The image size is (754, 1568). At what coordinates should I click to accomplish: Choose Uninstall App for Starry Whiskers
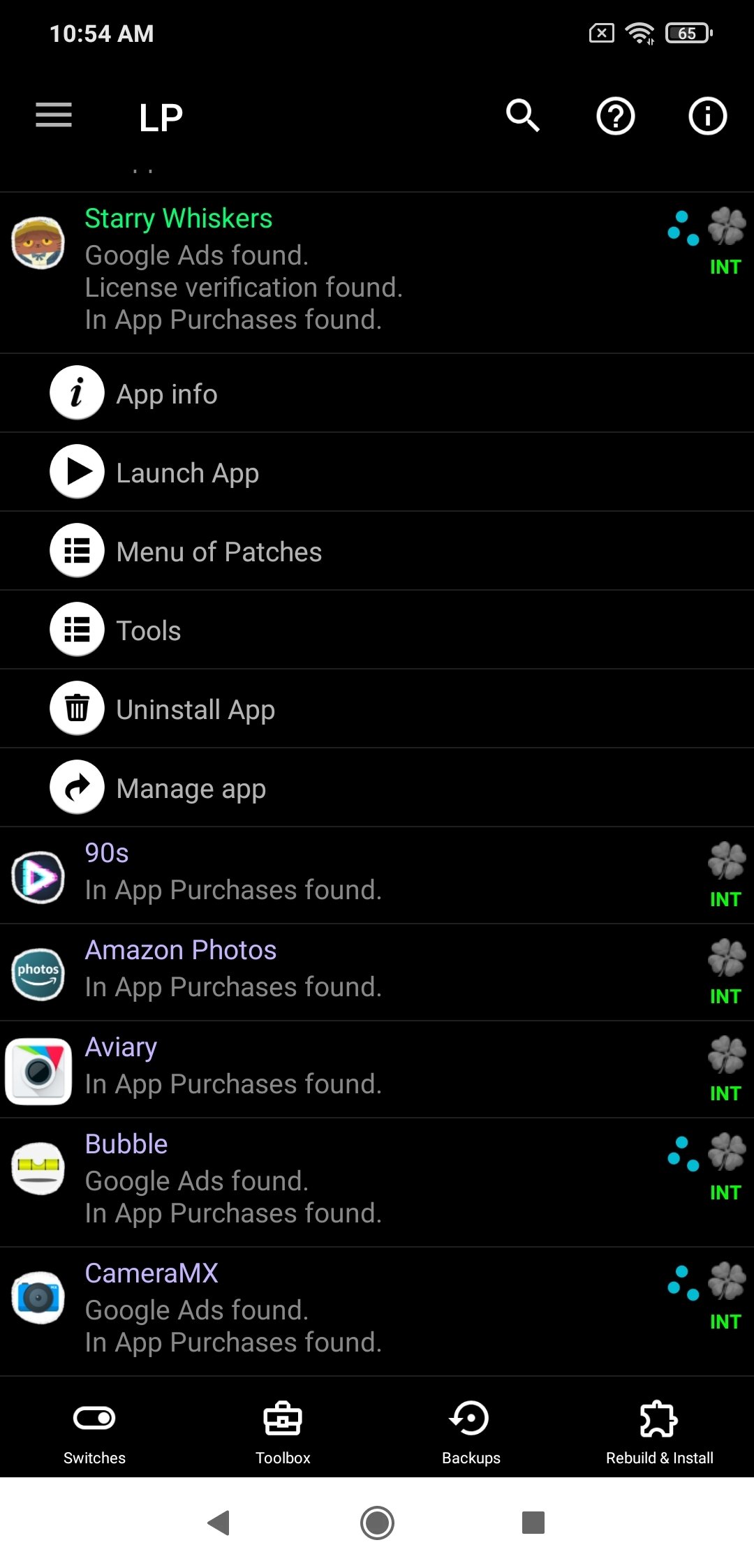197,709
